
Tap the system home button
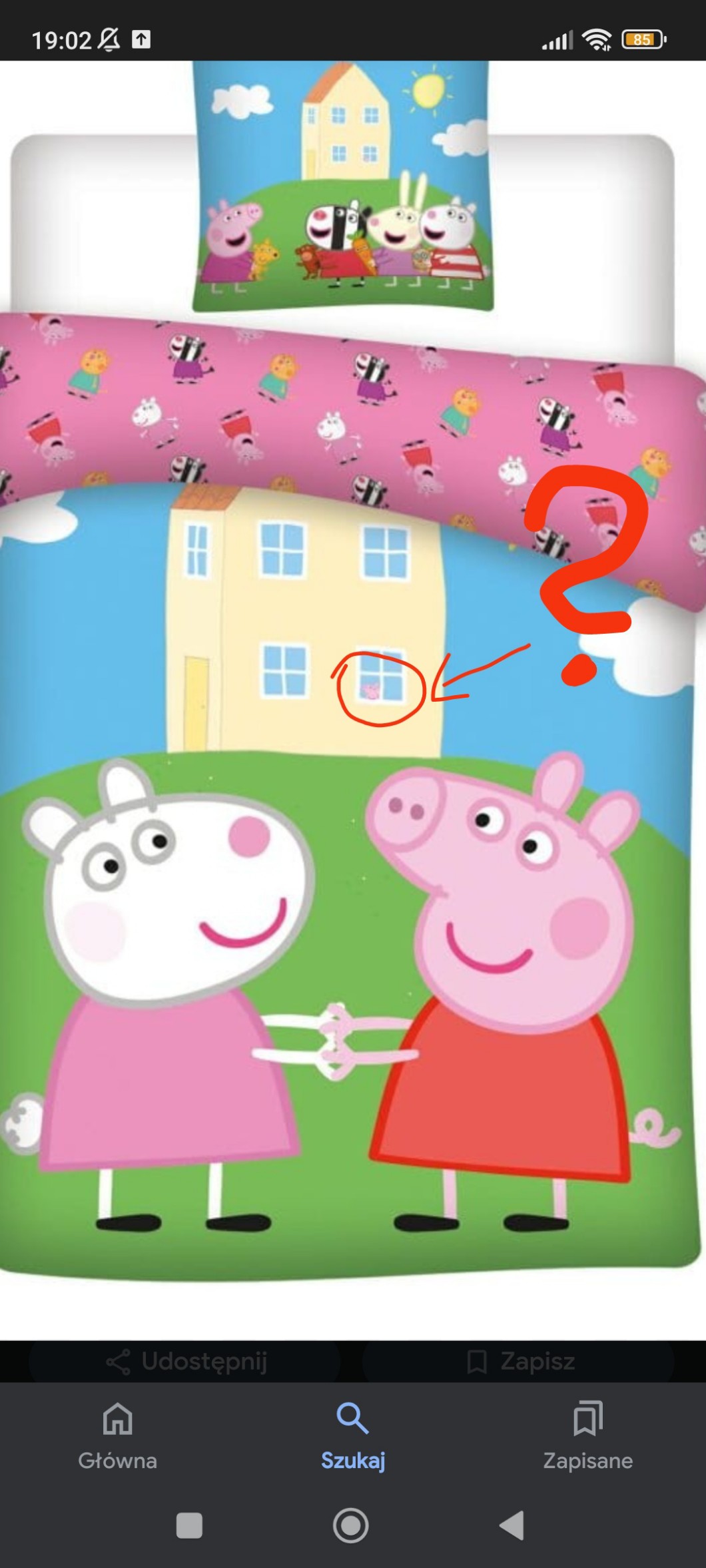(351, 1525)
